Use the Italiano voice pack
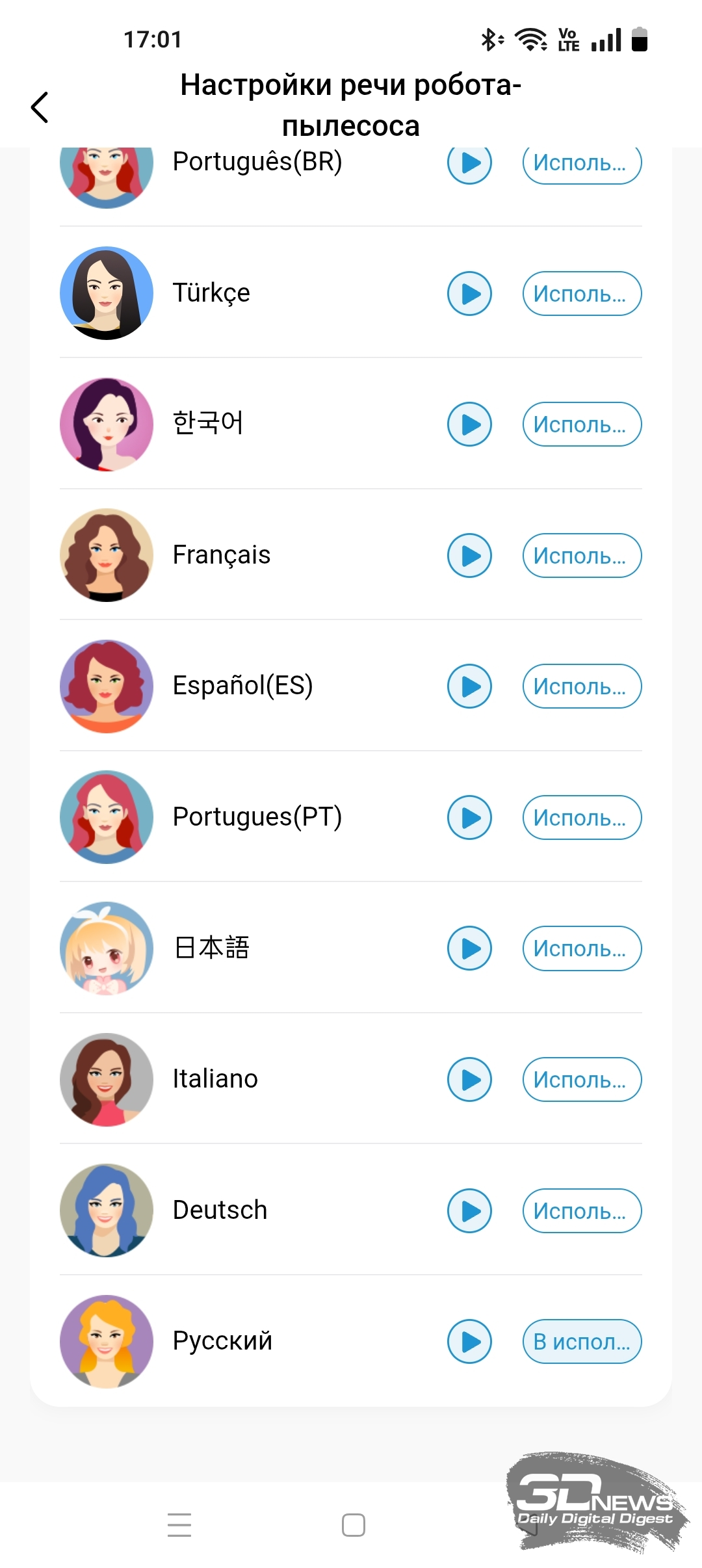The height and width of the screenshot is (1568, 702). point(582,1079)
